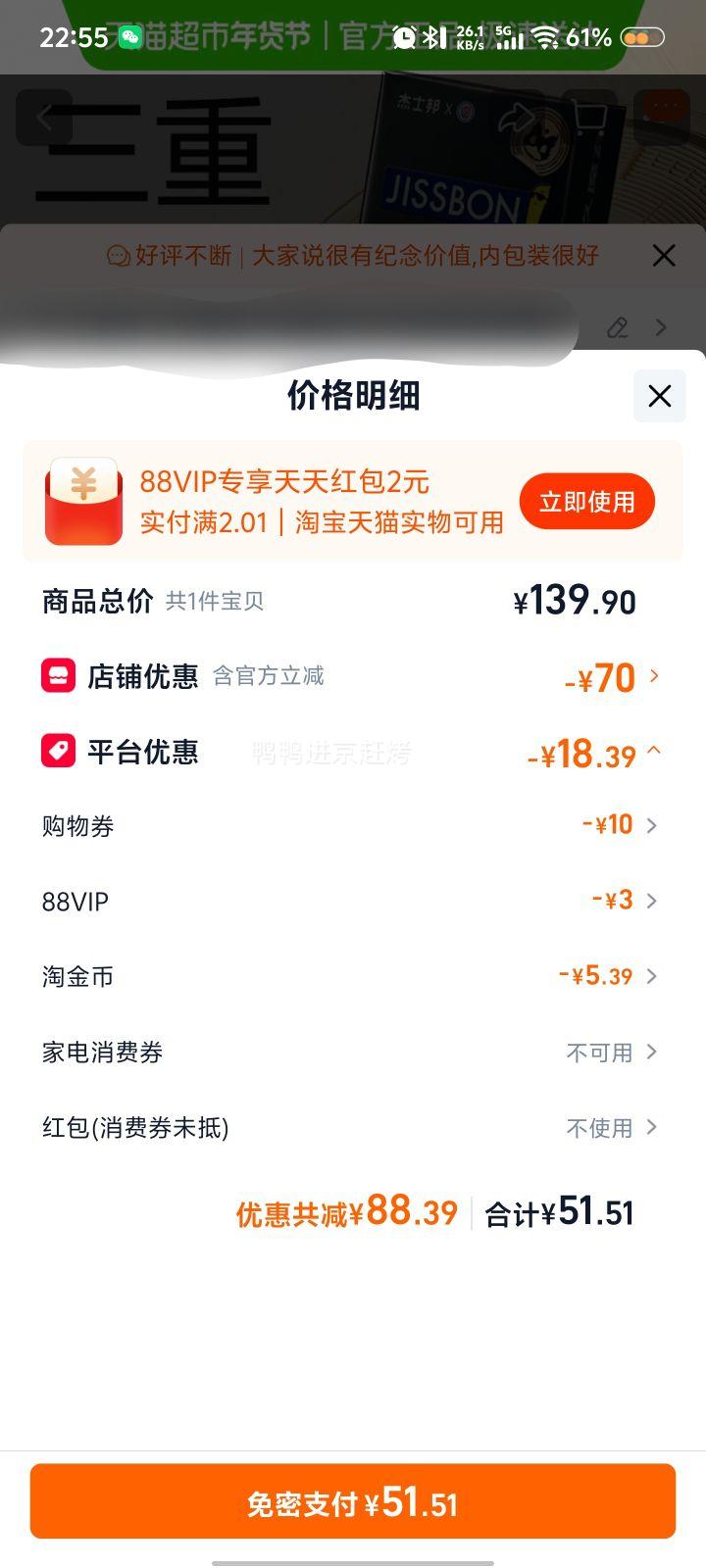The height and width of the screenshot is (1568, 706).
Task: Tap the 立即使用 button to use red packet
Action: point(586,501)
